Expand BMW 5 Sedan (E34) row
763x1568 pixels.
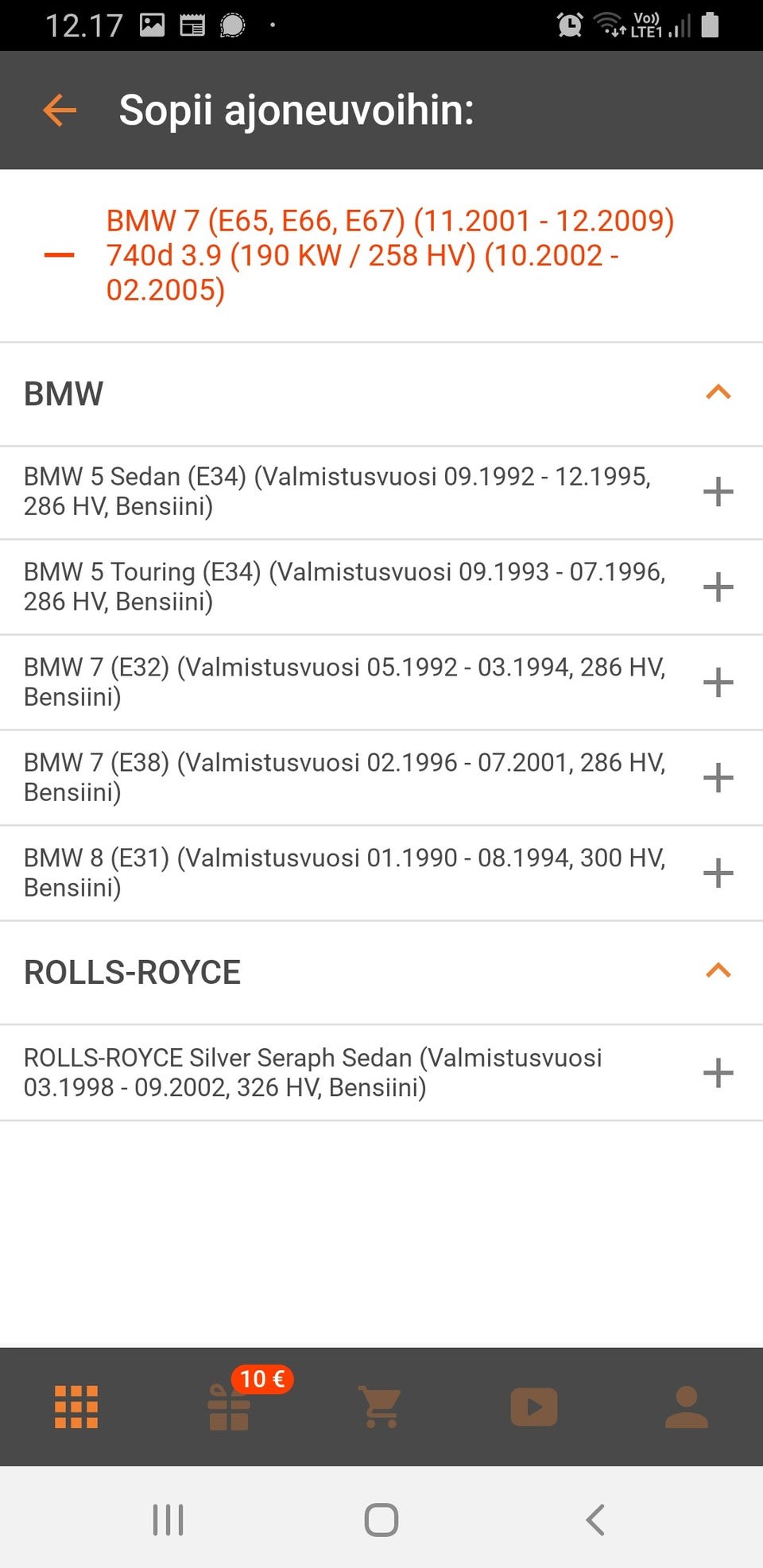[718, 491]
